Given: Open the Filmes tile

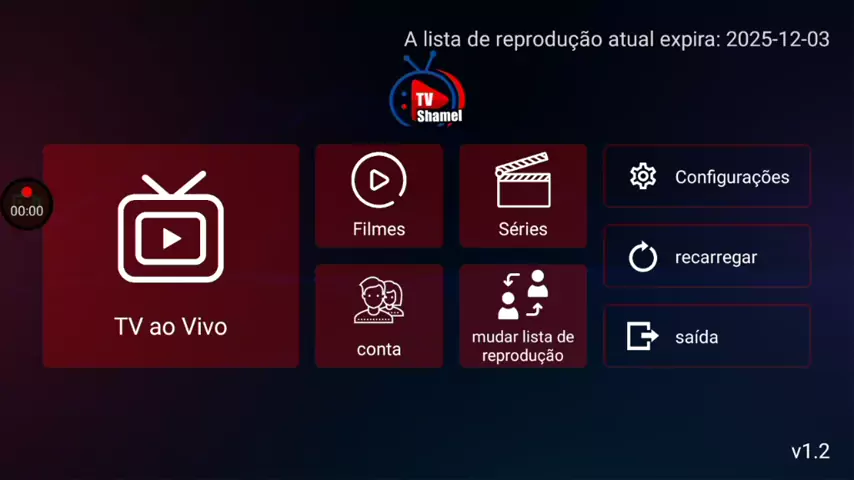Looking at the screenshot, I should [x=379, y=196].
